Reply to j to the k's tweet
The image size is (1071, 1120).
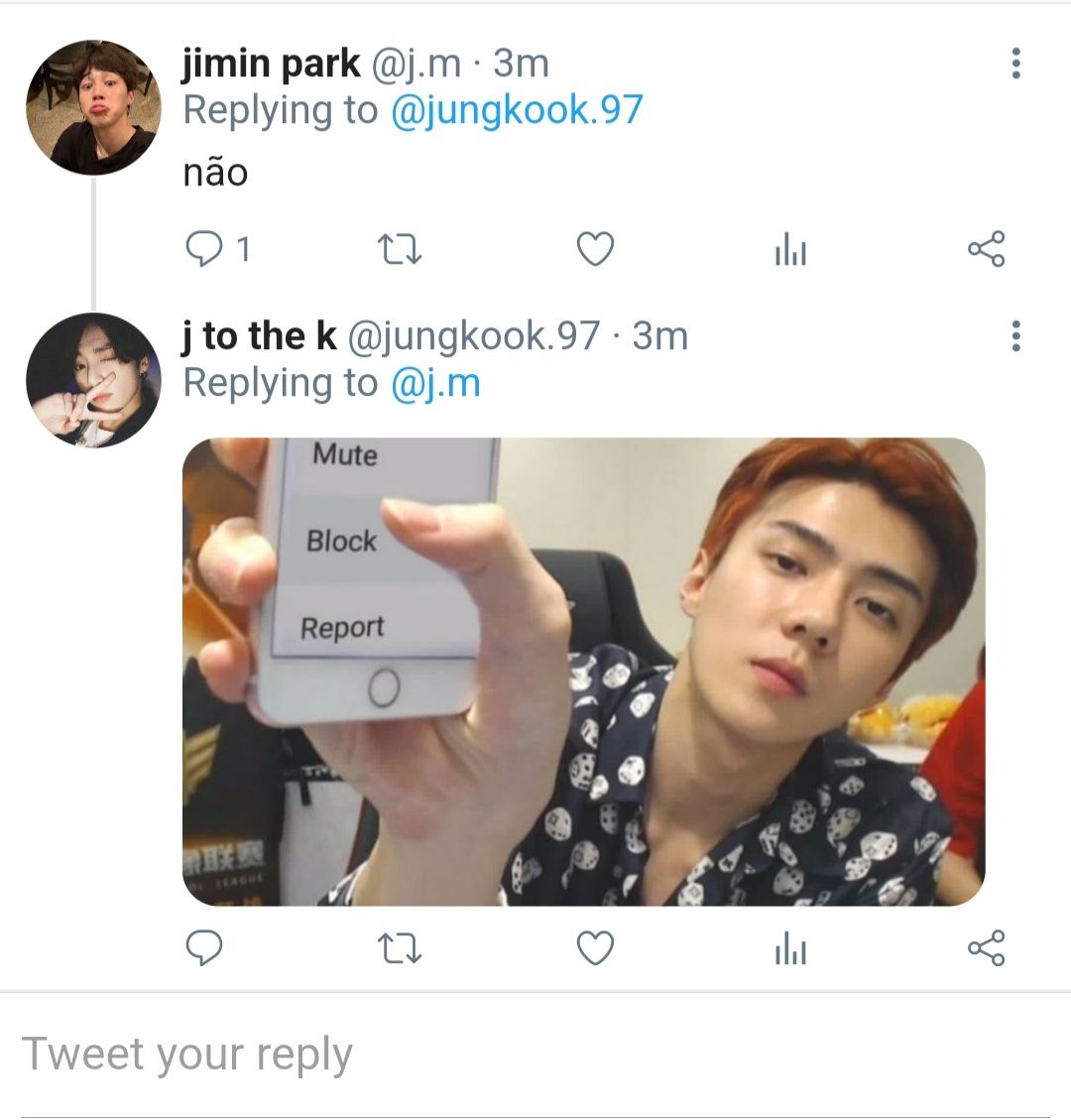(x=205, y=948)
